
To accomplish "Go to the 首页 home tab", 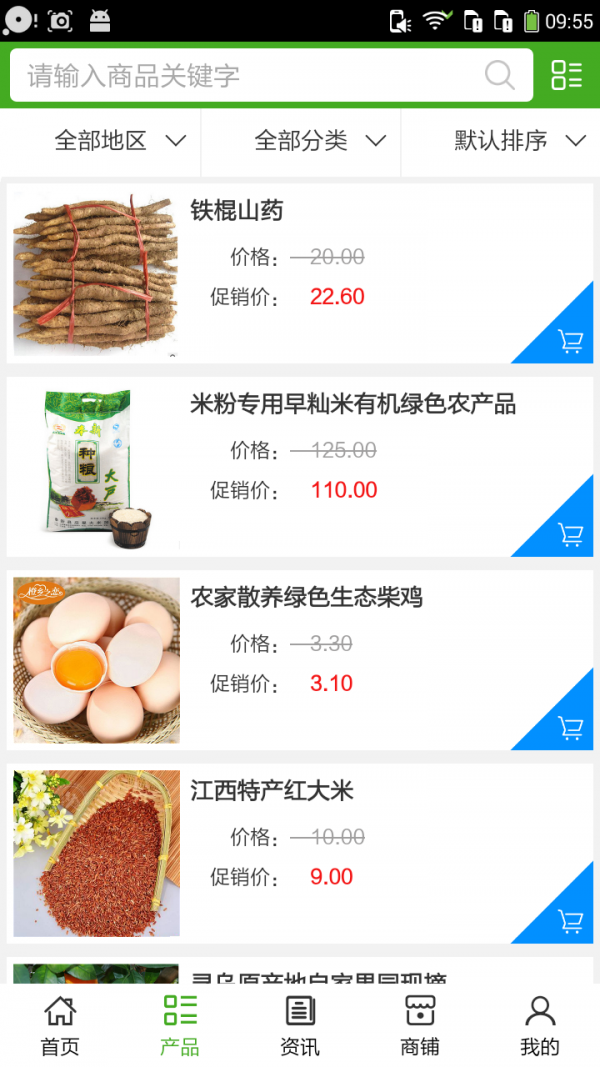I will [60, 1026].
